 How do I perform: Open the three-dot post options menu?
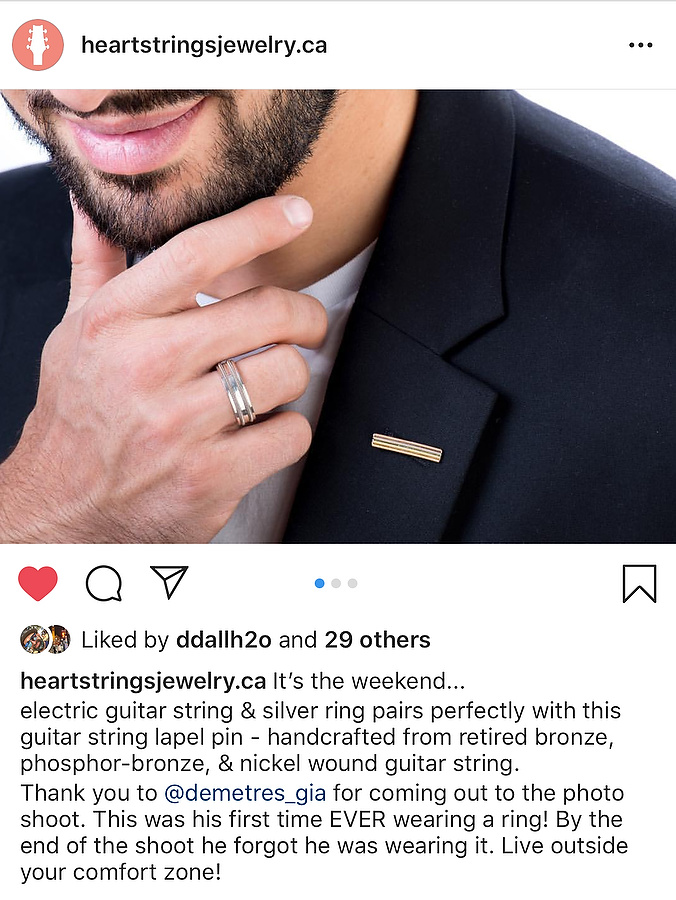coord(640,45)
